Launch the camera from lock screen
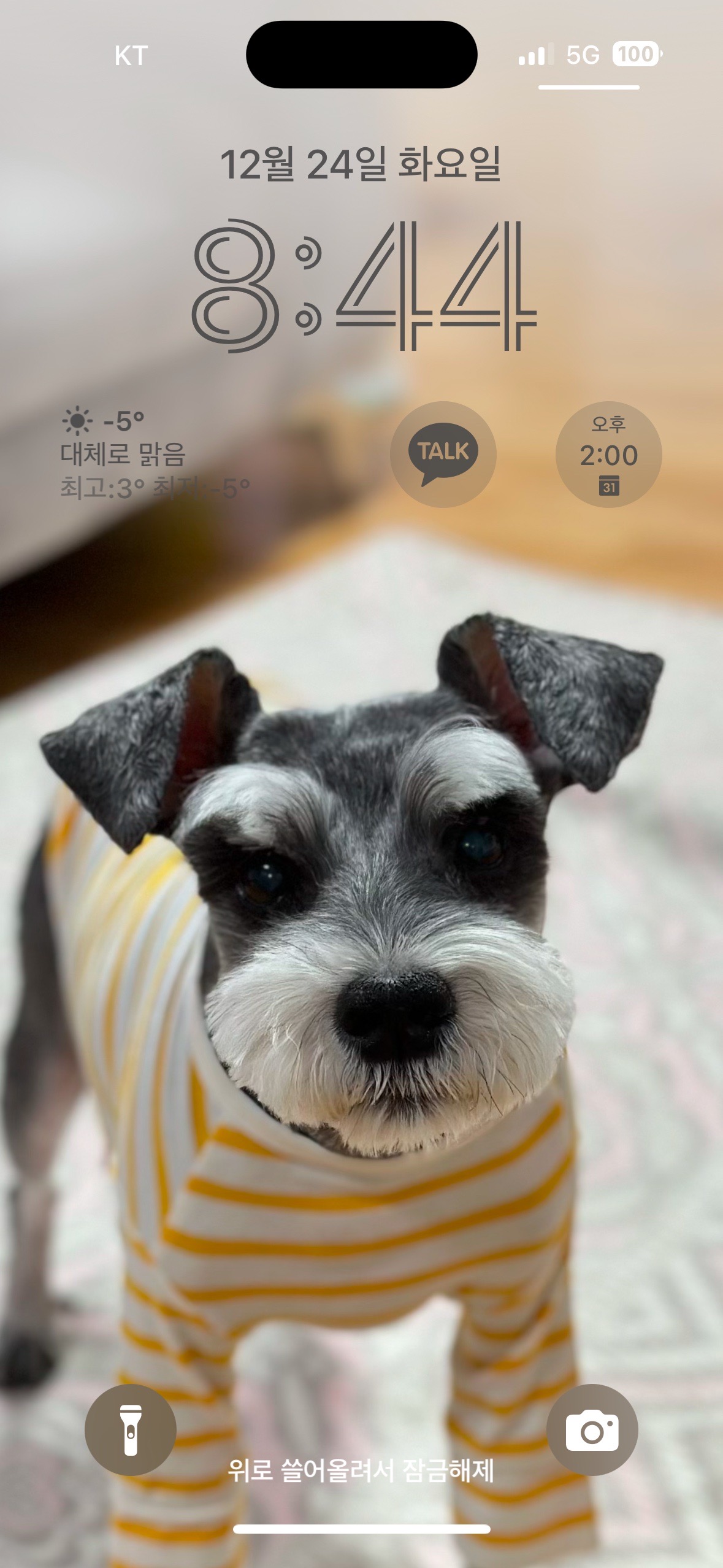 click(592, 1430)
